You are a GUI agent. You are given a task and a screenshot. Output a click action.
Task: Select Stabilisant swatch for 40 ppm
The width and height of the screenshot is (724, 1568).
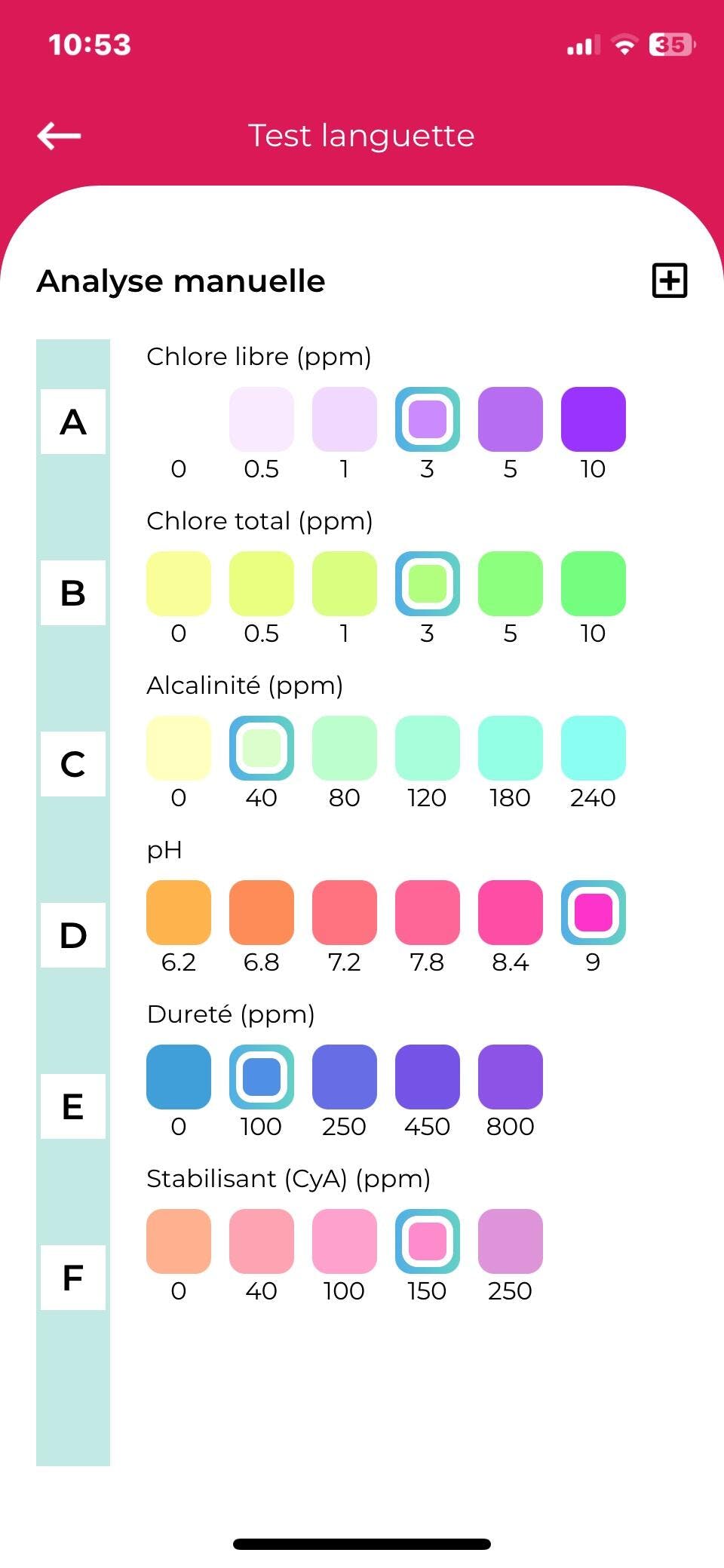click(262, 1241)
